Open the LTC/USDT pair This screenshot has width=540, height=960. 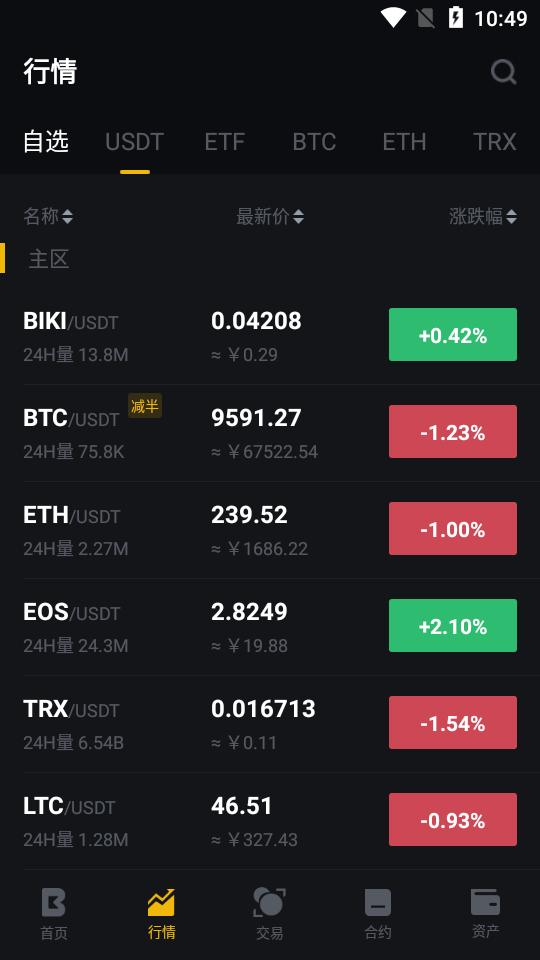pos(270,821)
